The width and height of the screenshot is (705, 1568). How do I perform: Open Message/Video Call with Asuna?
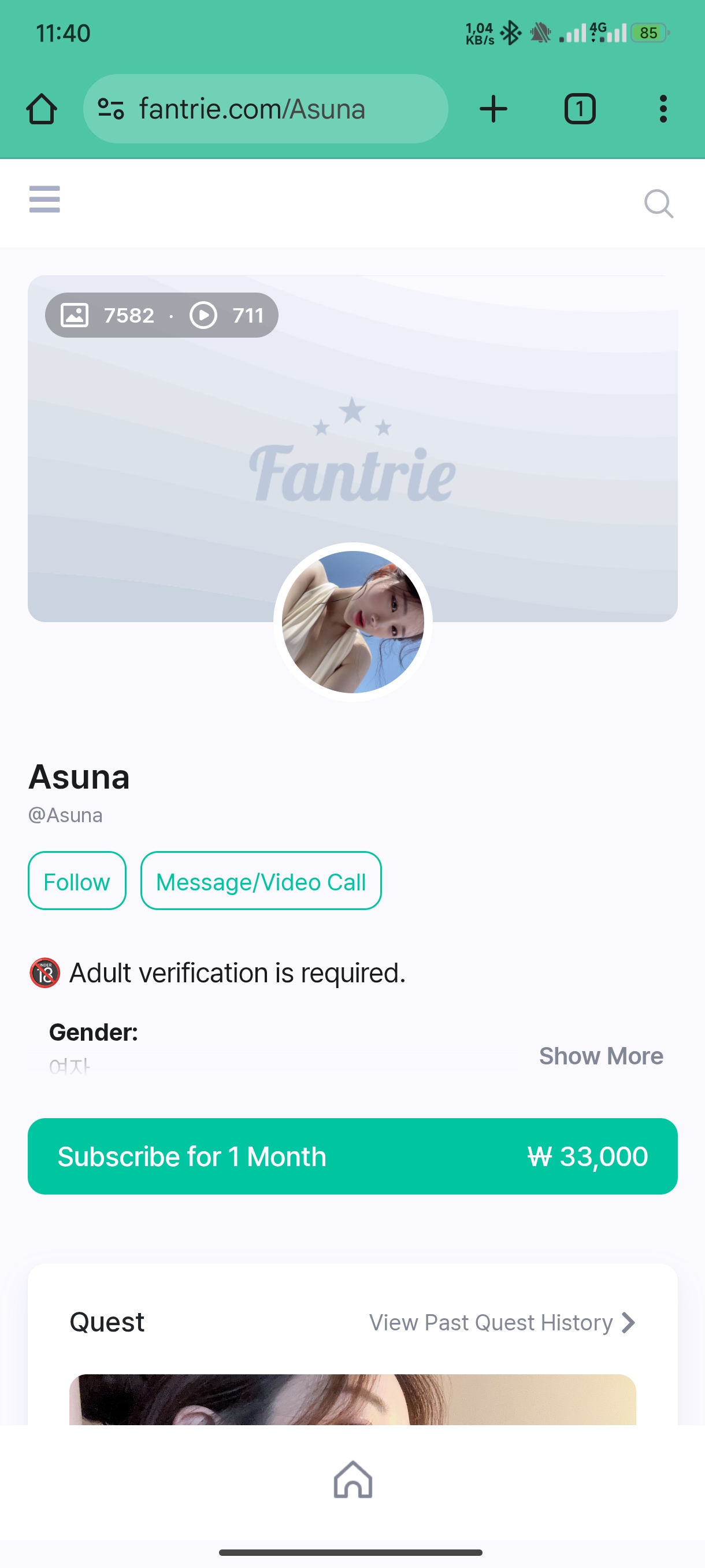pos(261,881)
